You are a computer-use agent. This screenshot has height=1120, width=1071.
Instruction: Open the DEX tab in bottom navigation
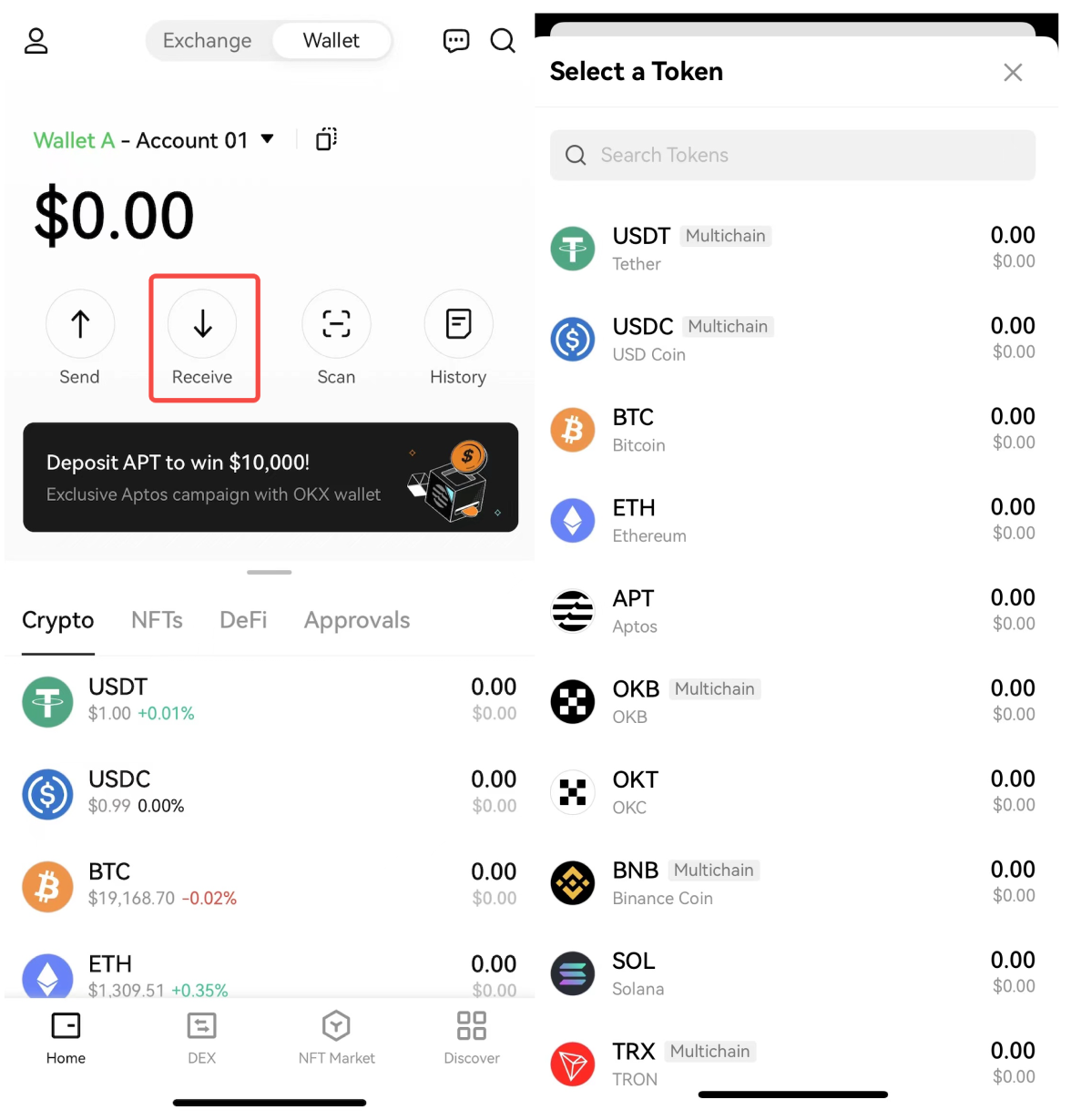click(201, 1037)
